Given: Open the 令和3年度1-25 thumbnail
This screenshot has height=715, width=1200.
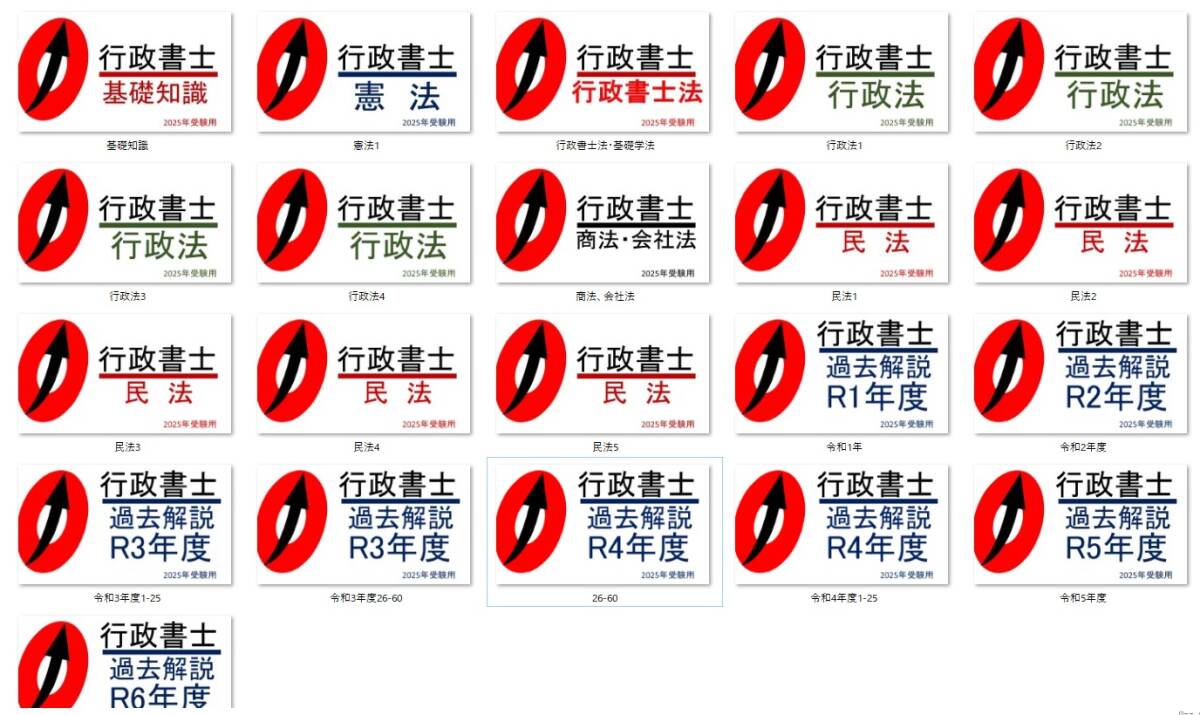Looking at the screenshot, I should click(x=125, y=525).
